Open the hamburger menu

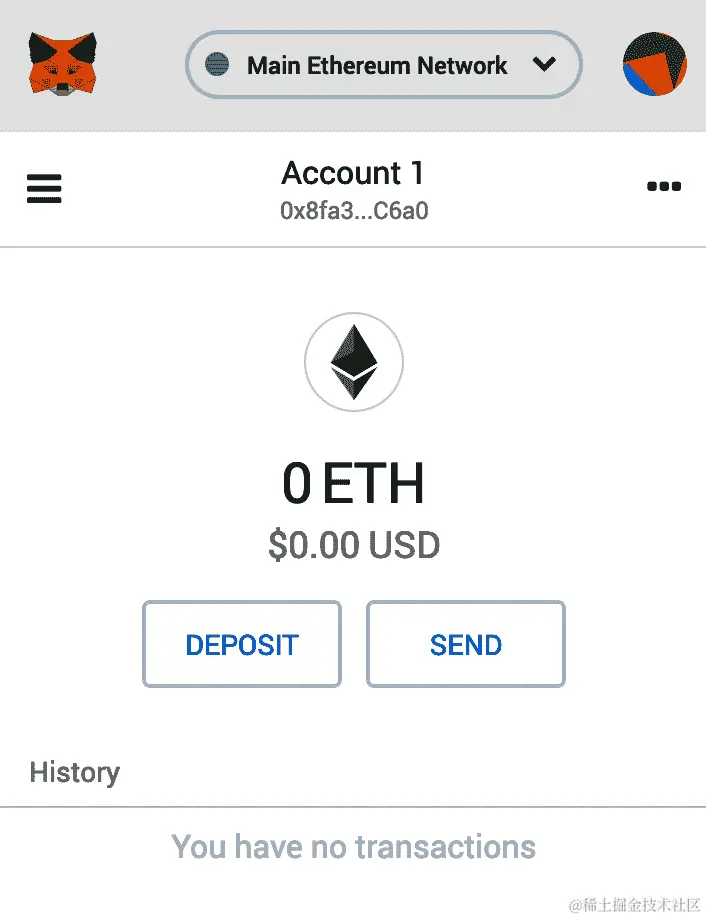tap(44, 188)
